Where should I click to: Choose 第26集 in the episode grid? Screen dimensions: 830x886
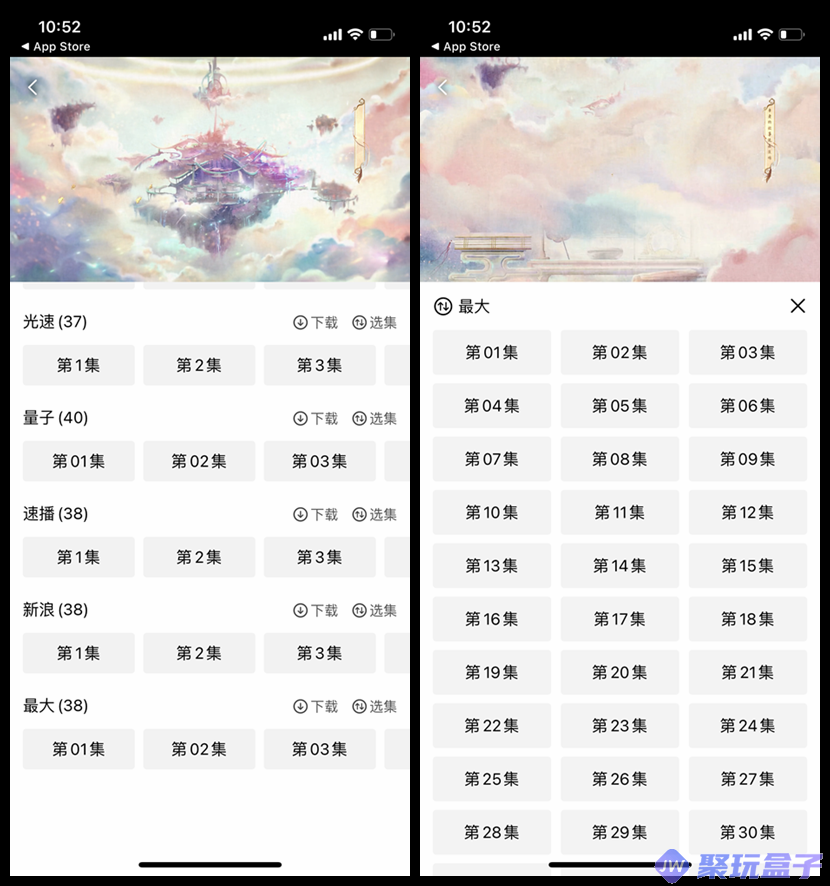point(619,778)
